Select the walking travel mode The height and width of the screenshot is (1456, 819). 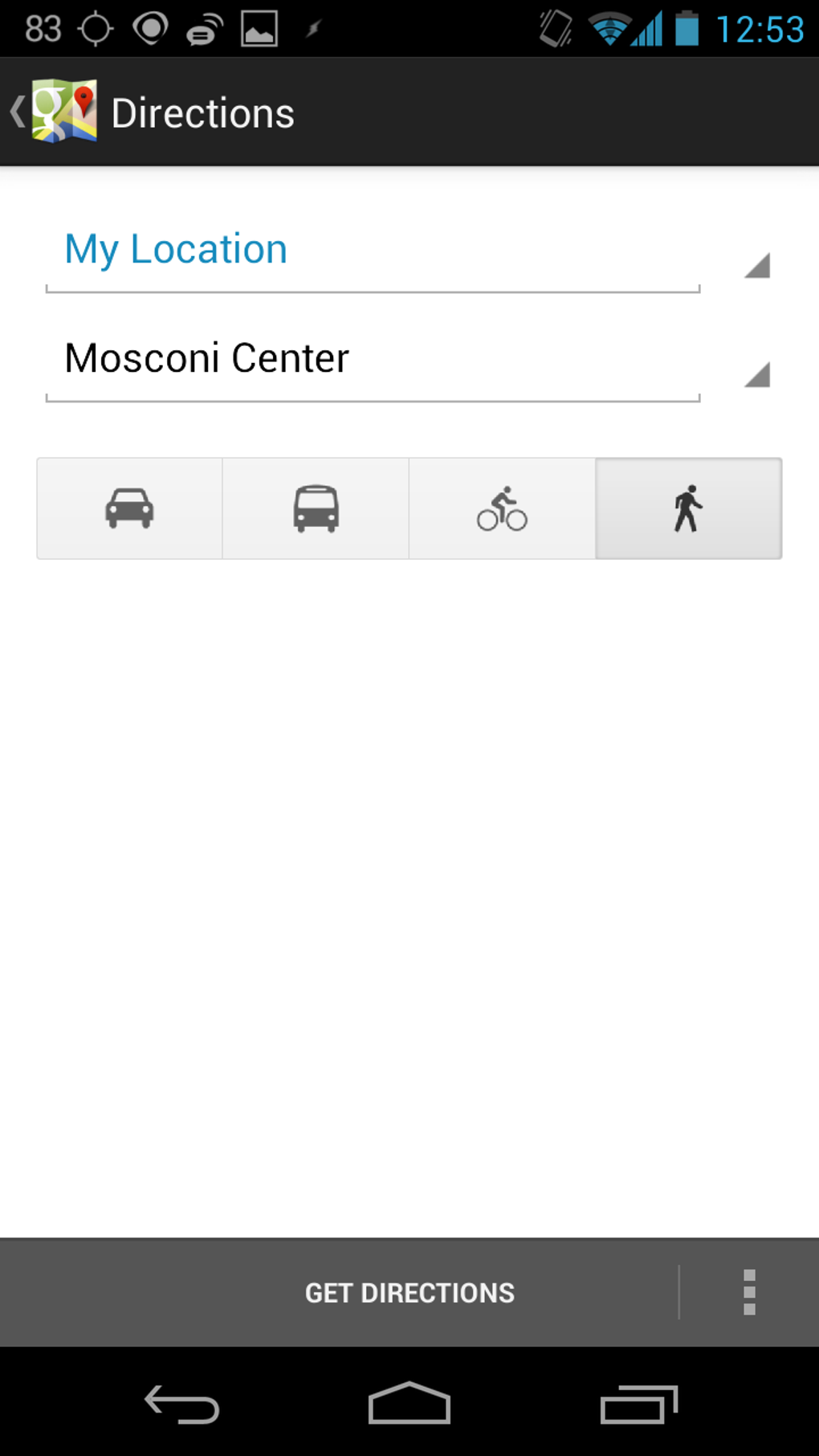[x=689, y=508]
